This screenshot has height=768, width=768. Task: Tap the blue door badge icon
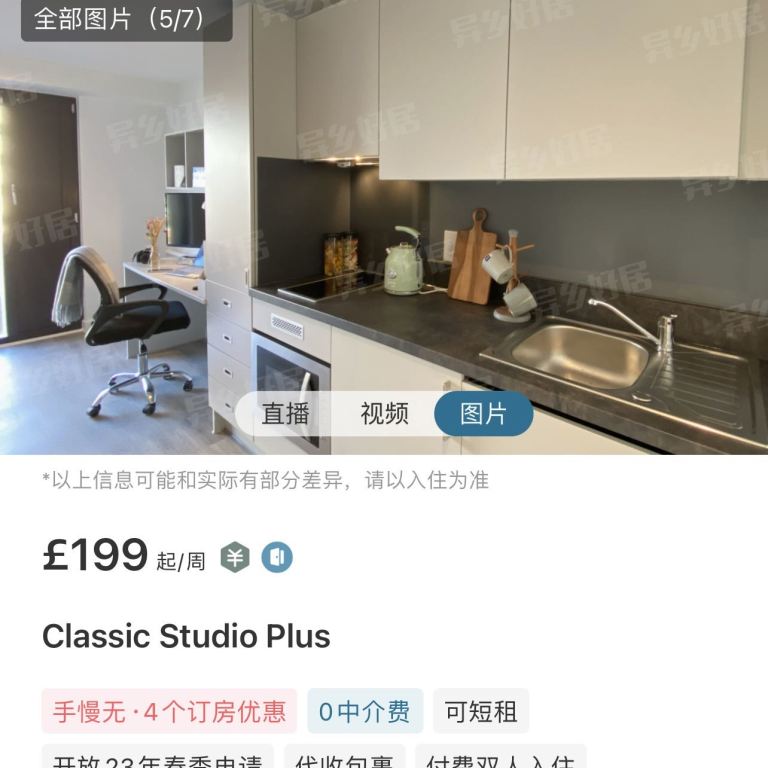pos(277,557)
